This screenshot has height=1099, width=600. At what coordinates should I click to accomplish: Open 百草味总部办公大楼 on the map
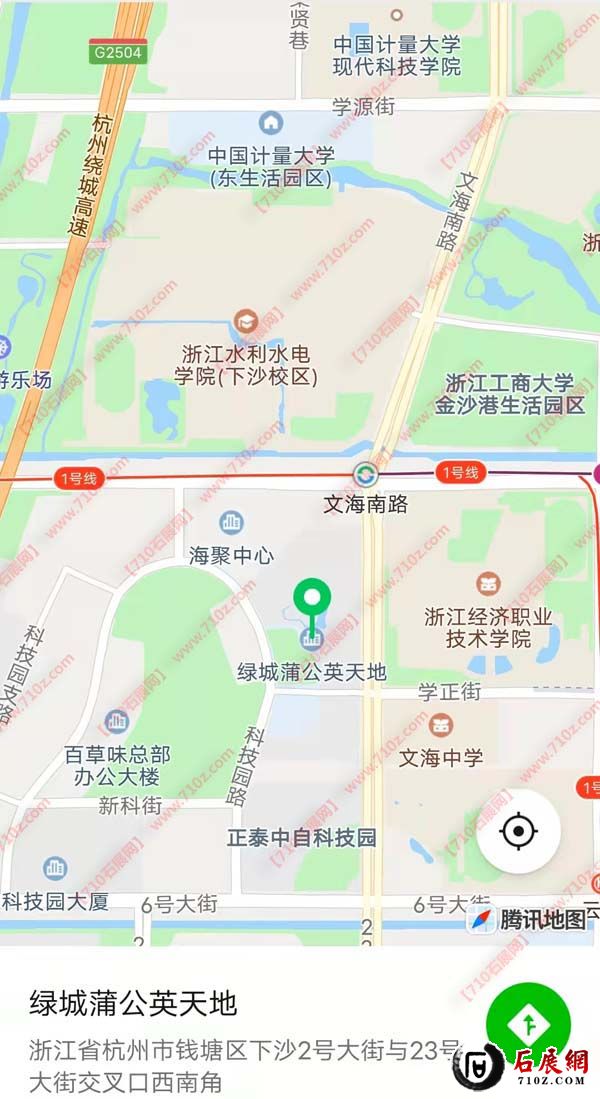pos(117,721)
